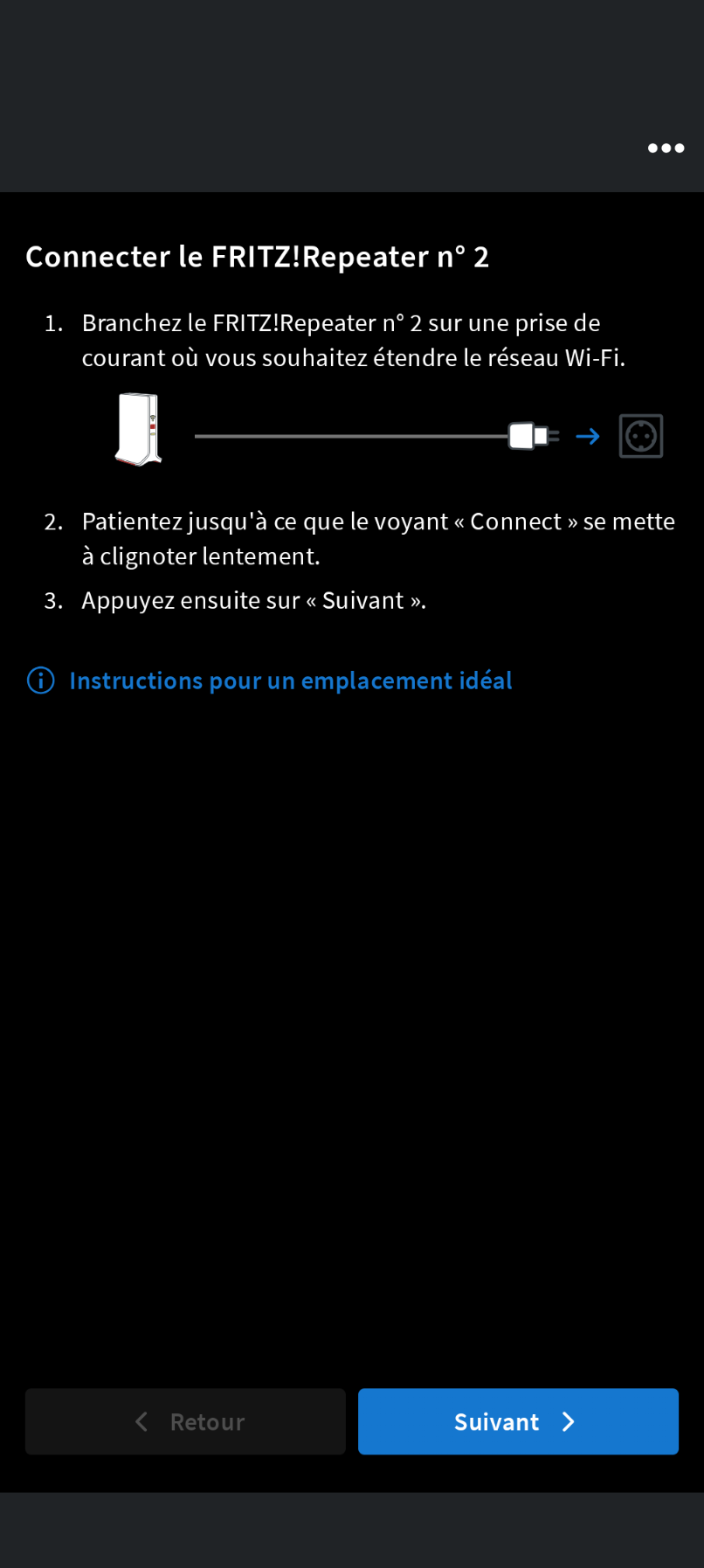Open the three-dot overflow menu

(x=666, y=149)
